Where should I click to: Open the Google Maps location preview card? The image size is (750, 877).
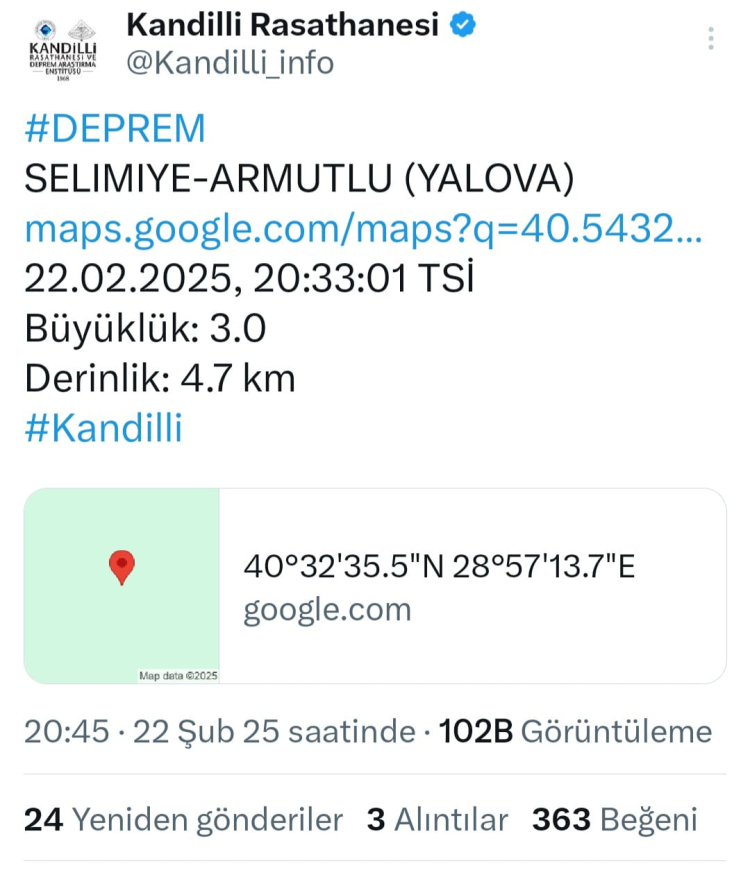tap(375, 586)
